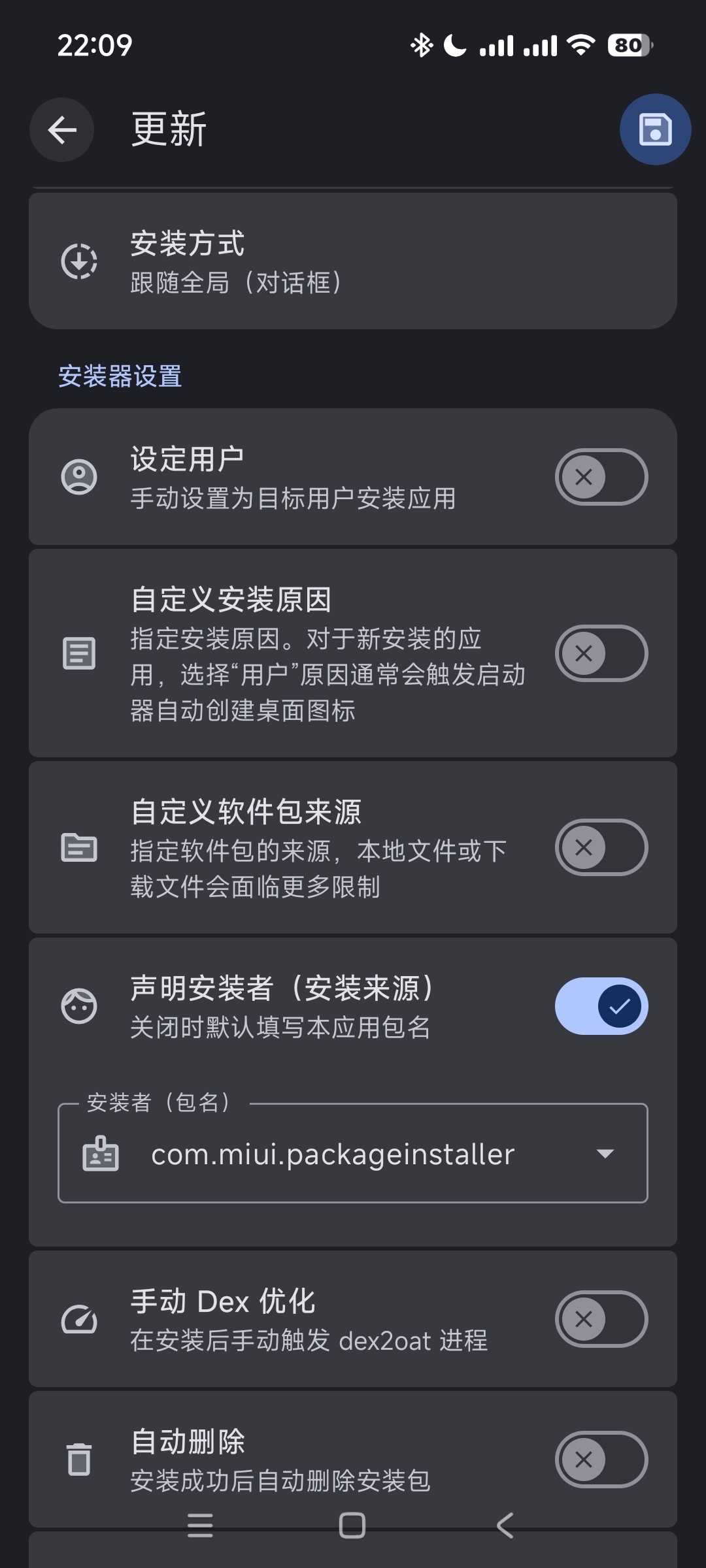The width and height of the screenshot is (706, 1568).
Task: Click the document icon beside 自定义安装原因
Action: click(78, 653)
